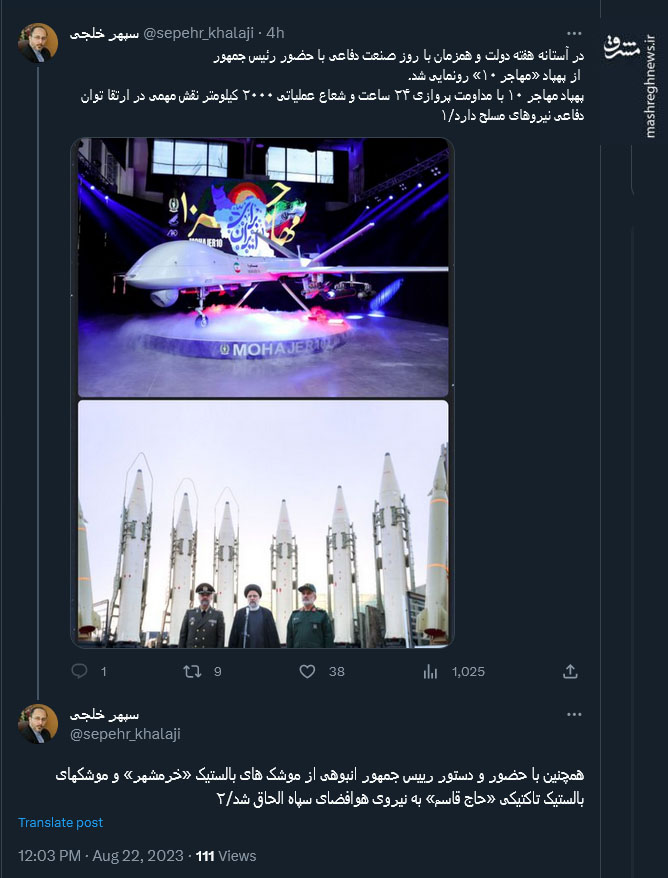Screen dimensions: 668x878
Task: Open the avatar beside the second tweet
Action: pos(38,723)
